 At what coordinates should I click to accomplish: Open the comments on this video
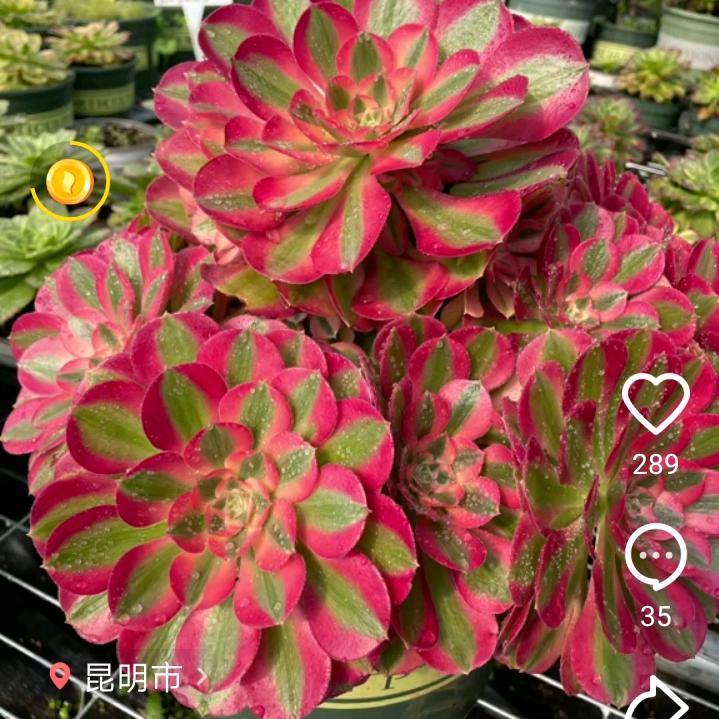(655, 557)
